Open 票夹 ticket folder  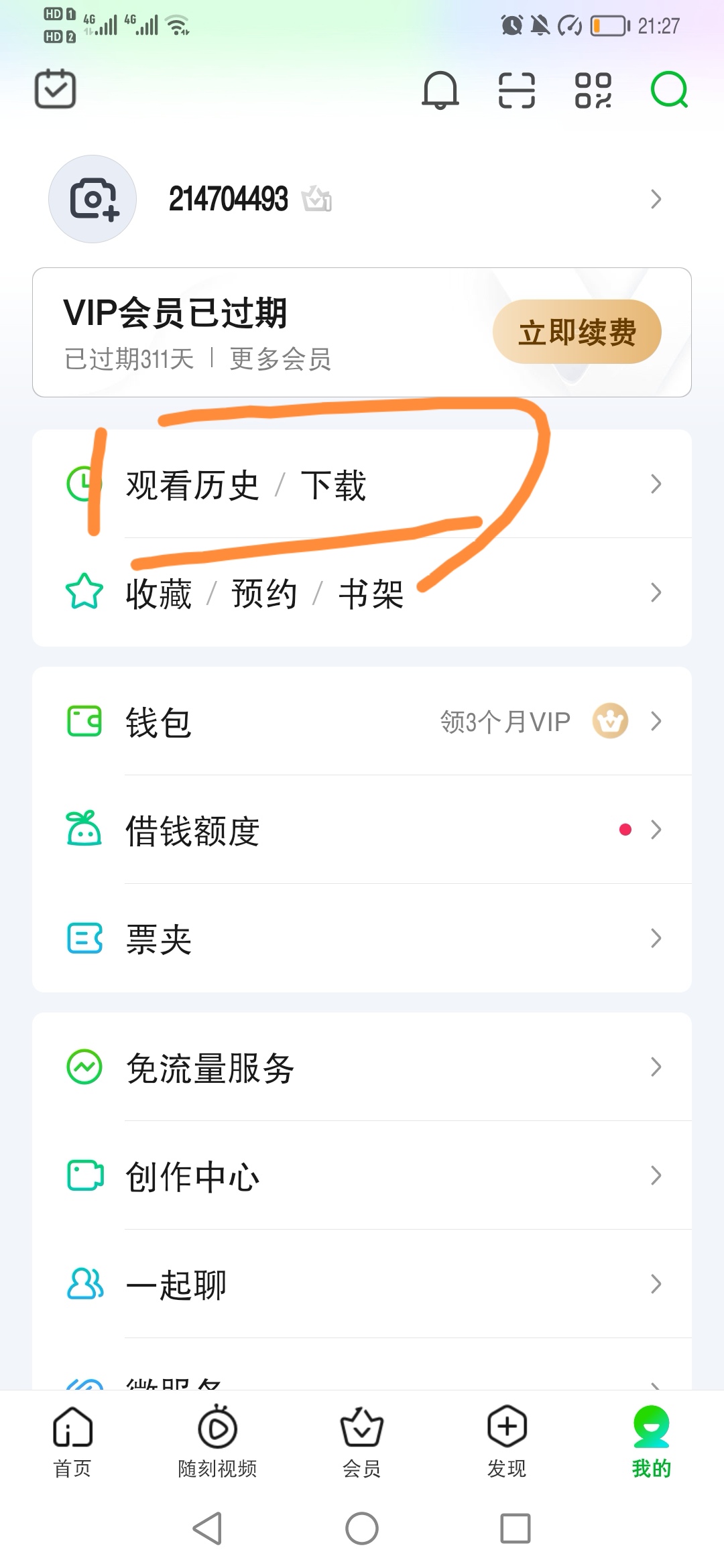coord(362,938)
